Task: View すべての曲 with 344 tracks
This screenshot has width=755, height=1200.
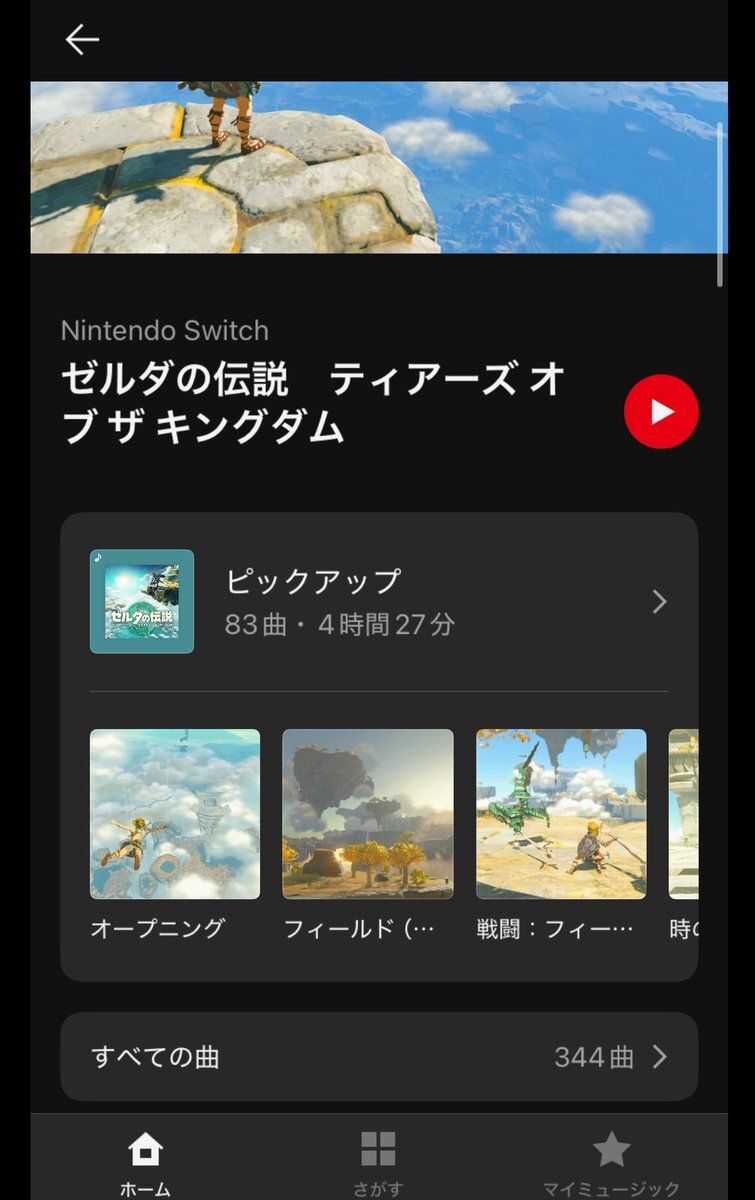Action: coord(378,1057)
